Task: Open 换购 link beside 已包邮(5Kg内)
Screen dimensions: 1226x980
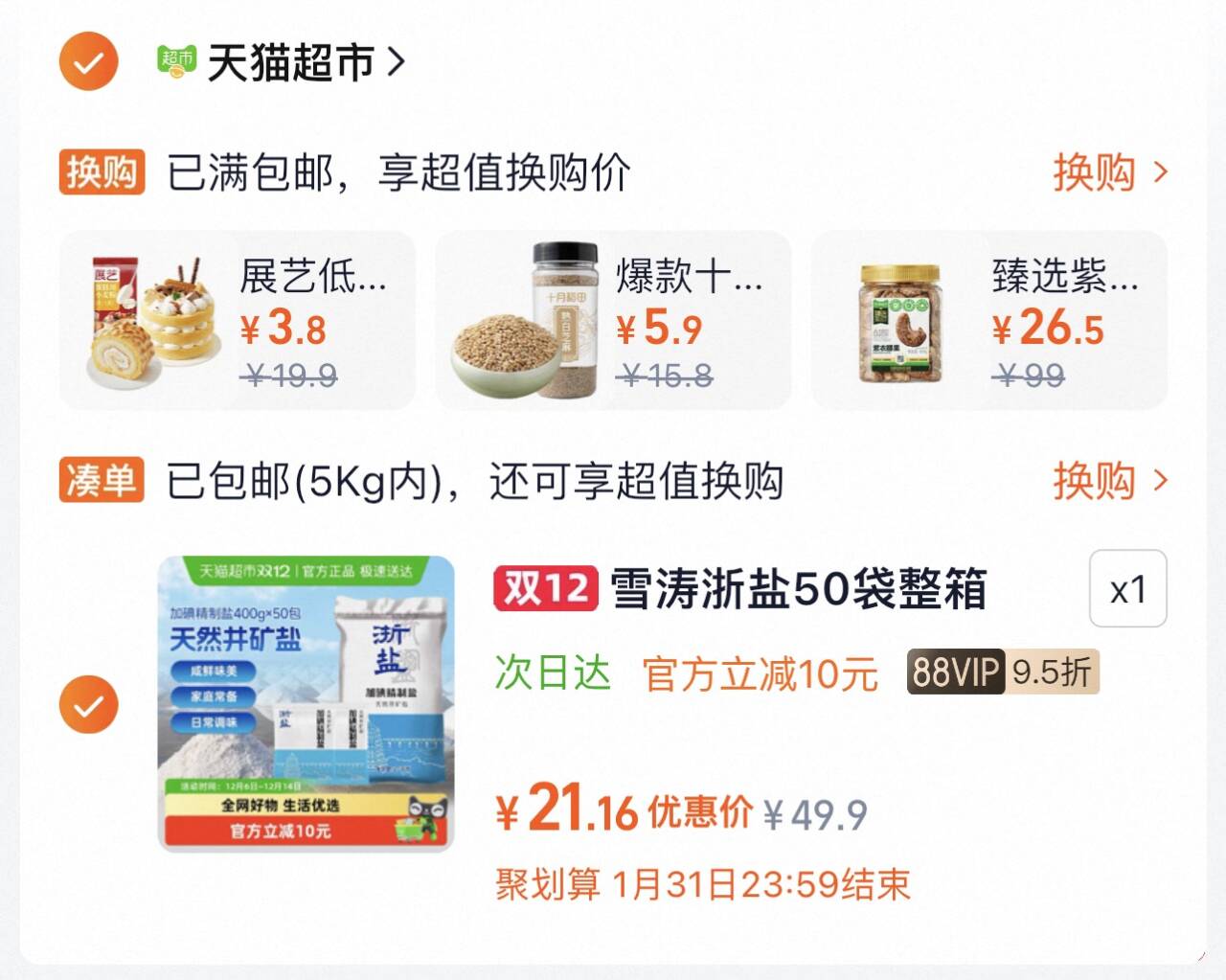Action: tap(1109, 481)
